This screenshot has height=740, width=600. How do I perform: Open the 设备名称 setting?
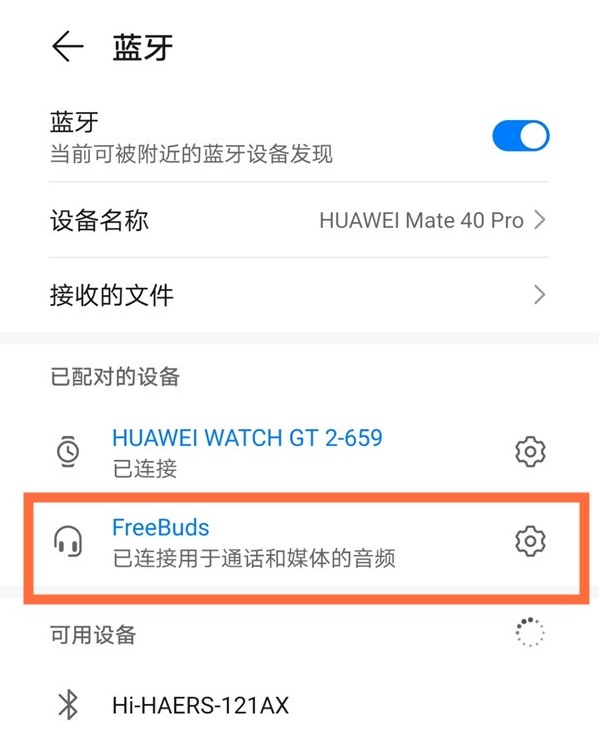click(x=300, y=220)
